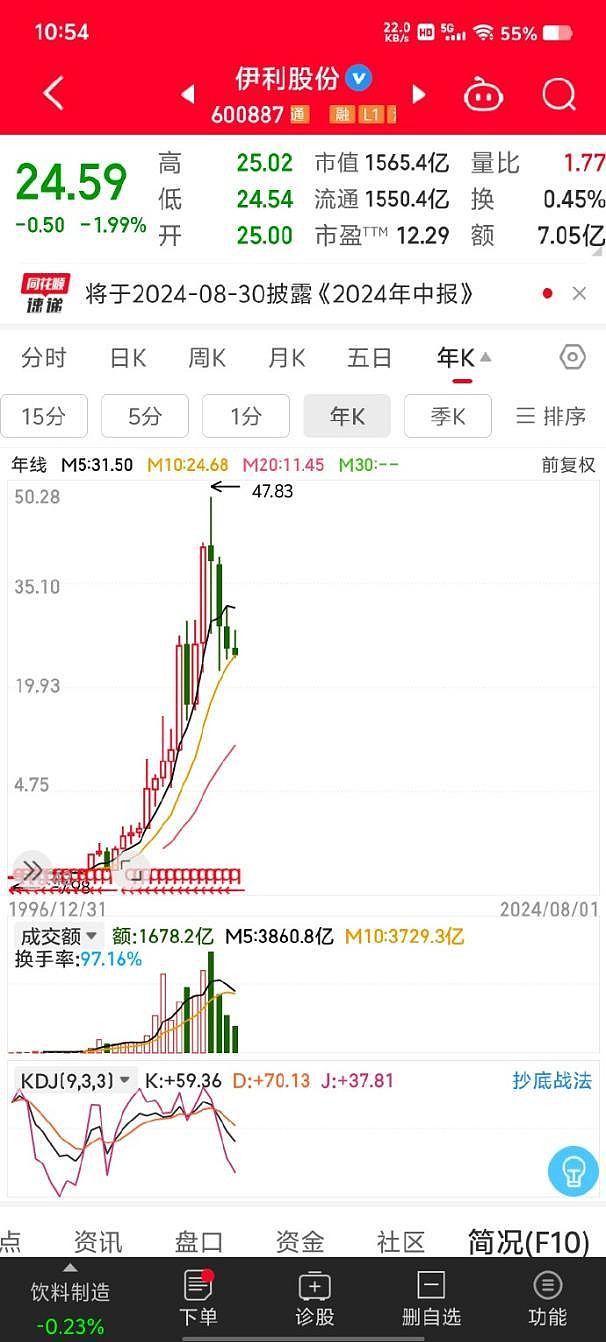This screenshot has height=1342, width=606.
Task: Select the 月K chart tab
Action: [x=287, y=358]
